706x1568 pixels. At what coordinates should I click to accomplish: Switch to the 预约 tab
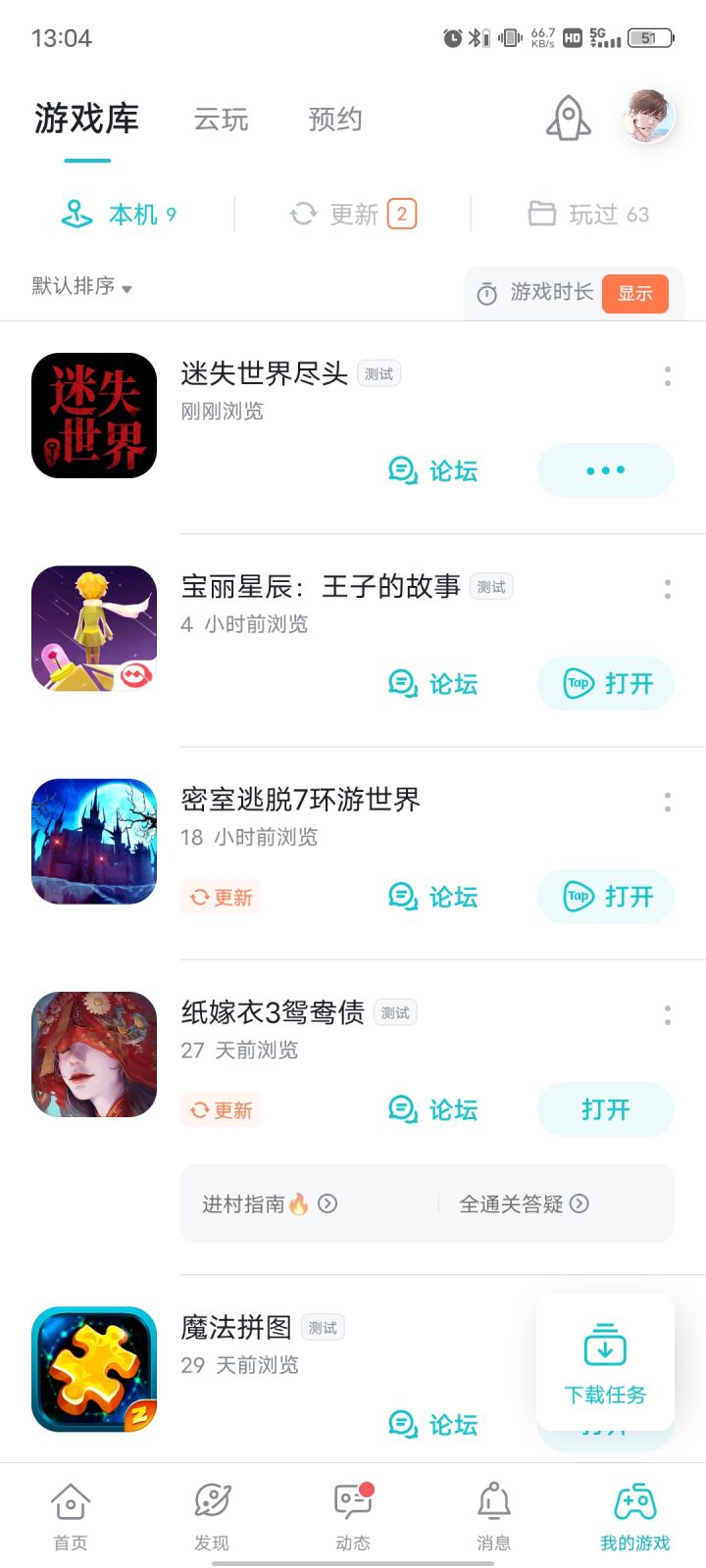[335, 120]
